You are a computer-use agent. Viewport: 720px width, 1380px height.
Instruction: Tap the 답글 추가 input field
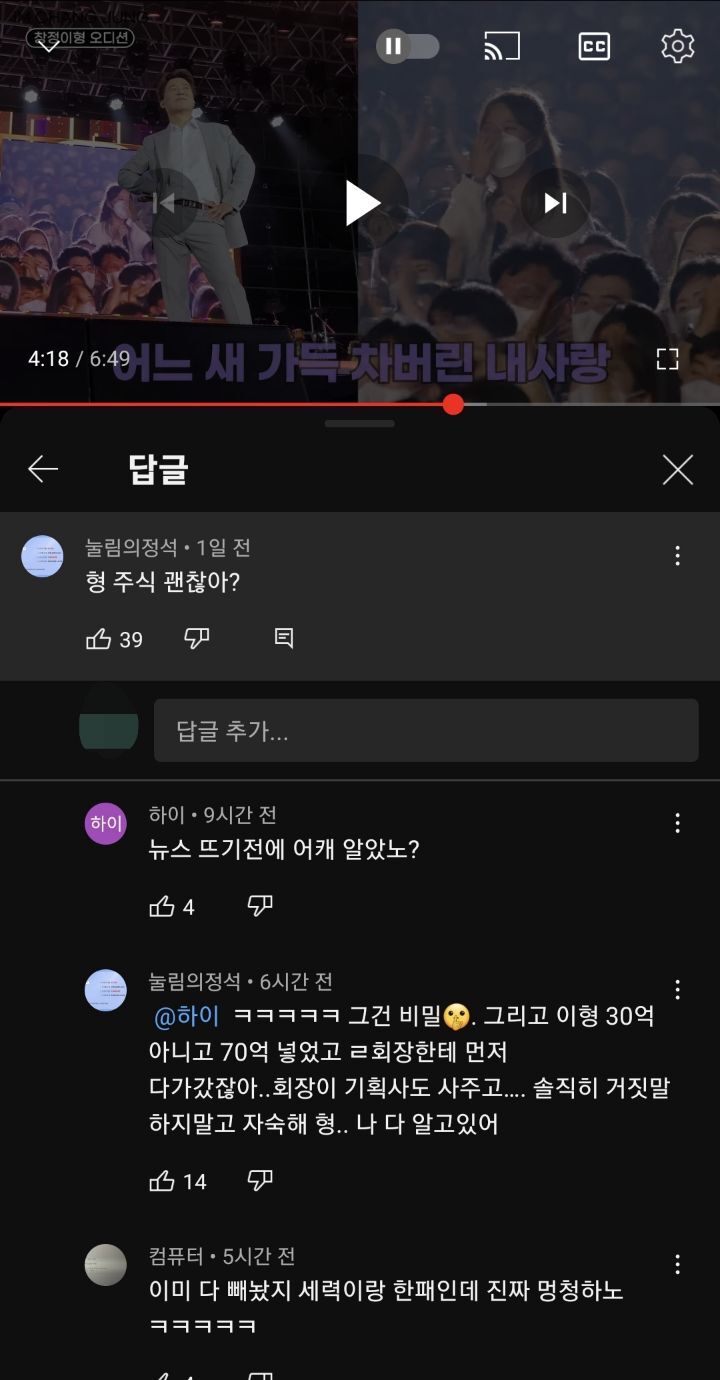point(426,730)
